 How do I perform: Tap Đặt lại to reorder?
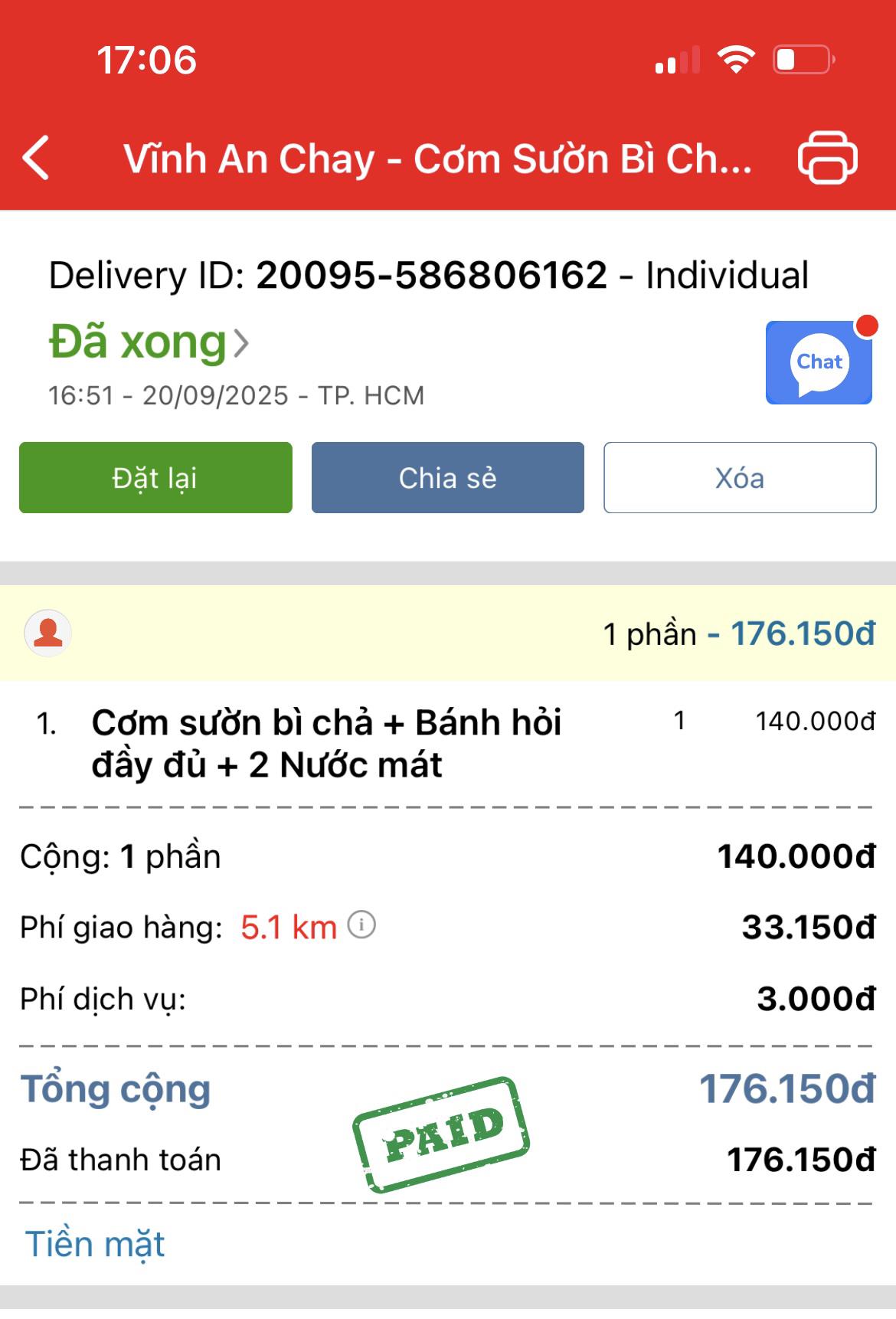pos(155,477)
